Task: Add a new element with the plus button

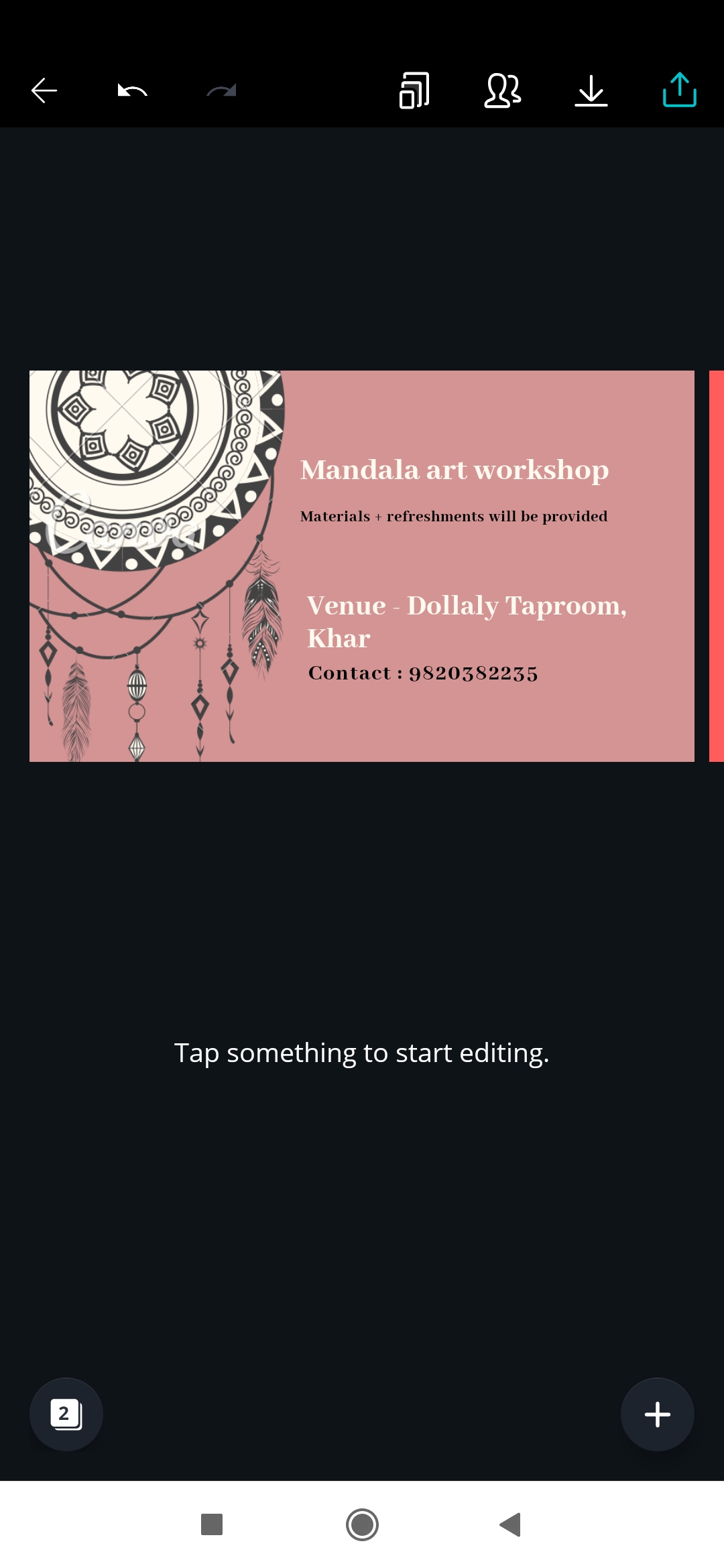Action: (x=658, y=1415)
